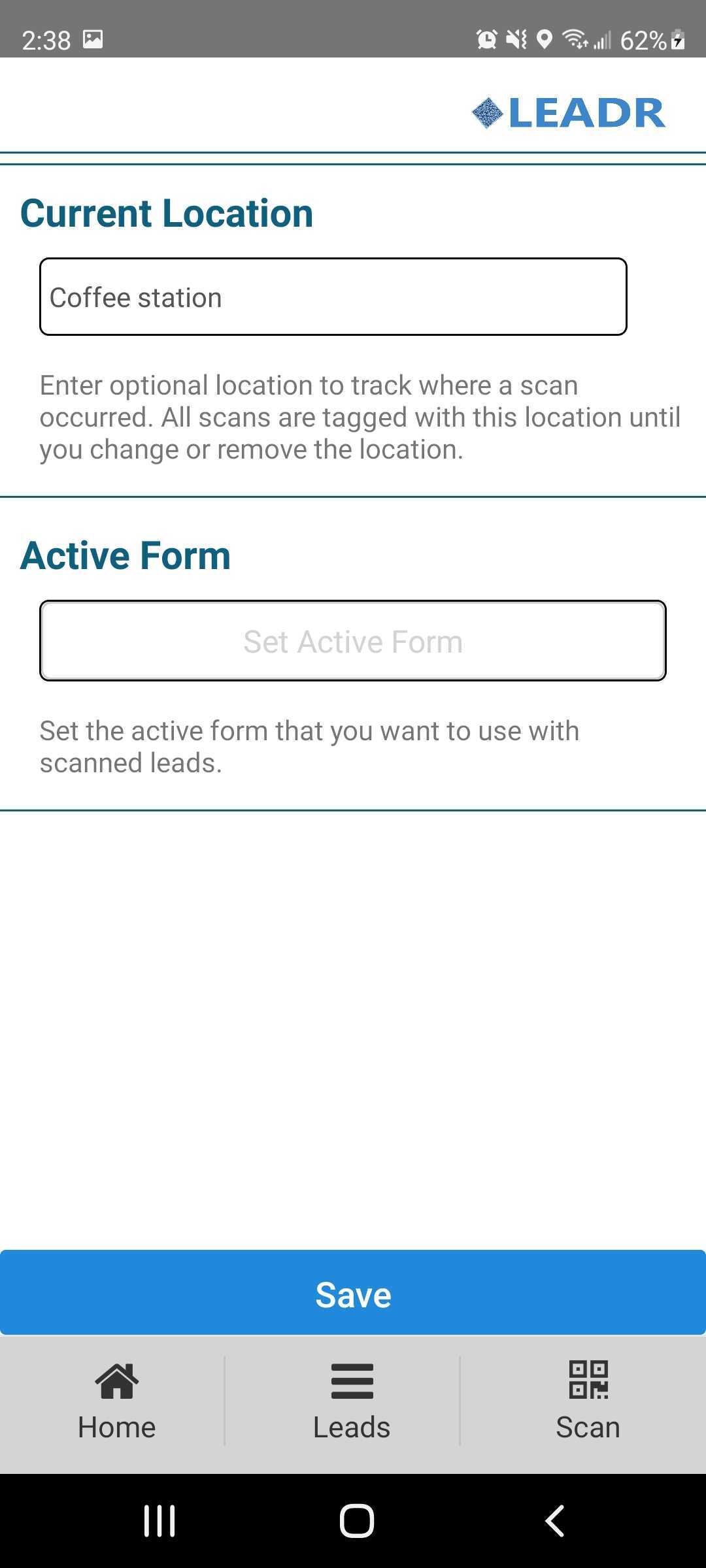Edit the Current Location text field
706x1568 pixels.
[x=333, y=297]
